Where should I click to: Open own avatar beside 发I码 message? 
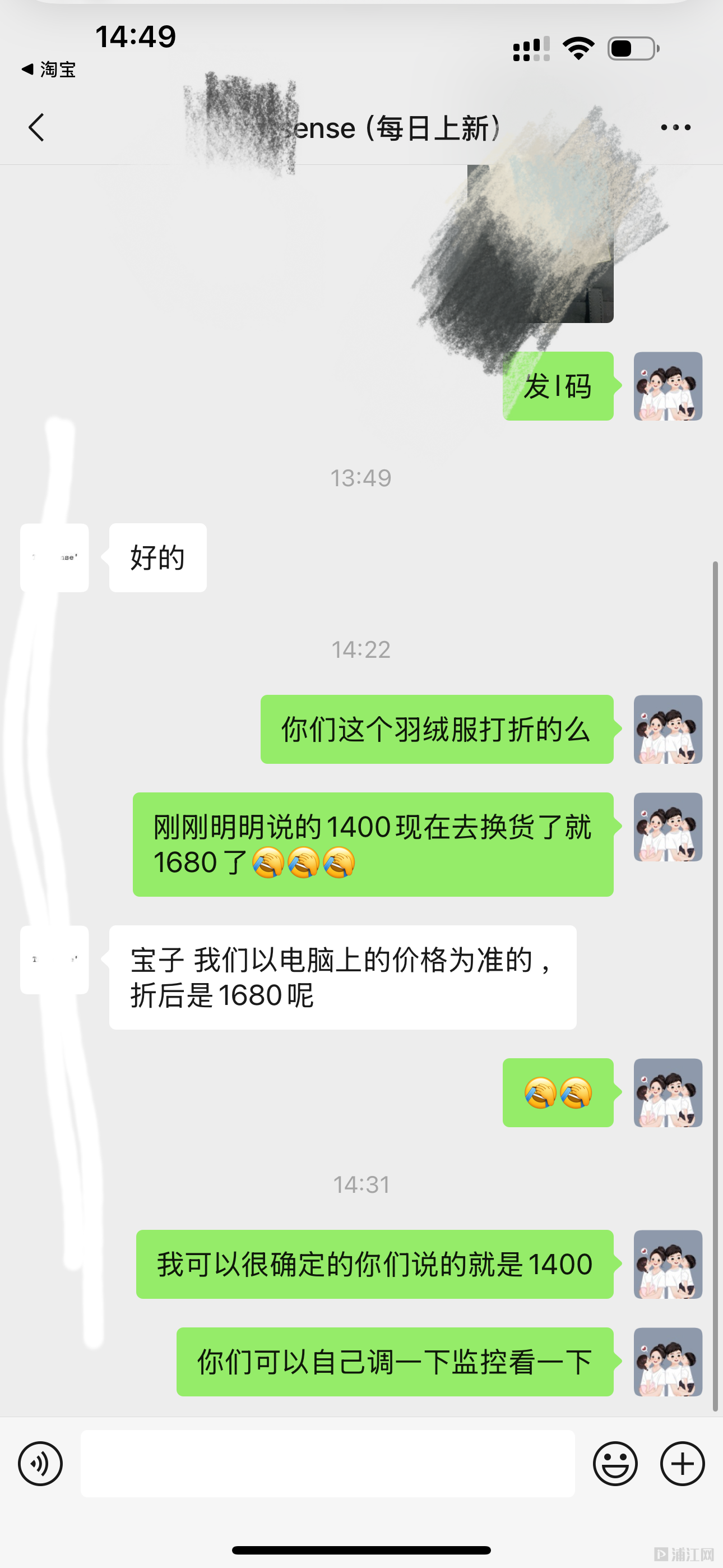668,386
